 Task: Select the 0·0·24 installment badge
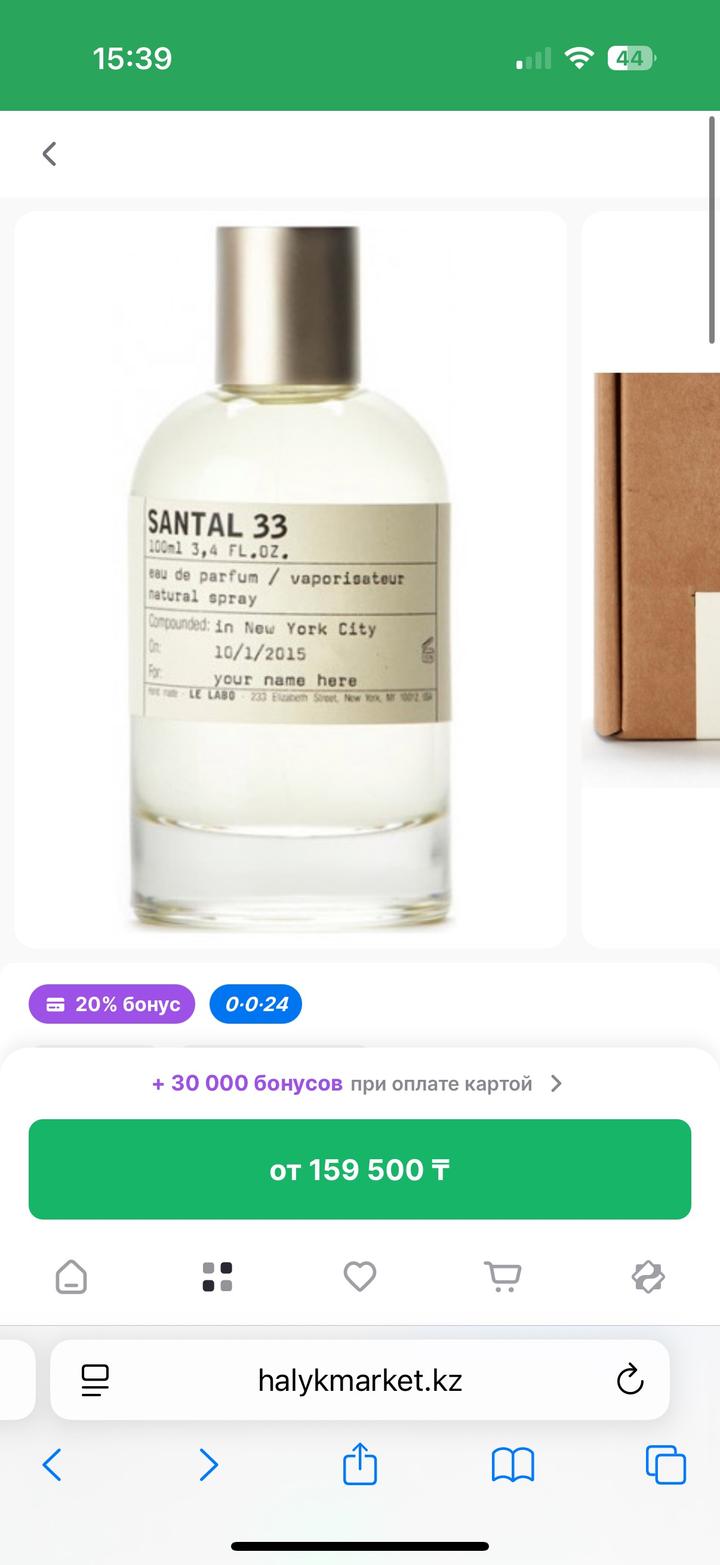(255, 1004)
